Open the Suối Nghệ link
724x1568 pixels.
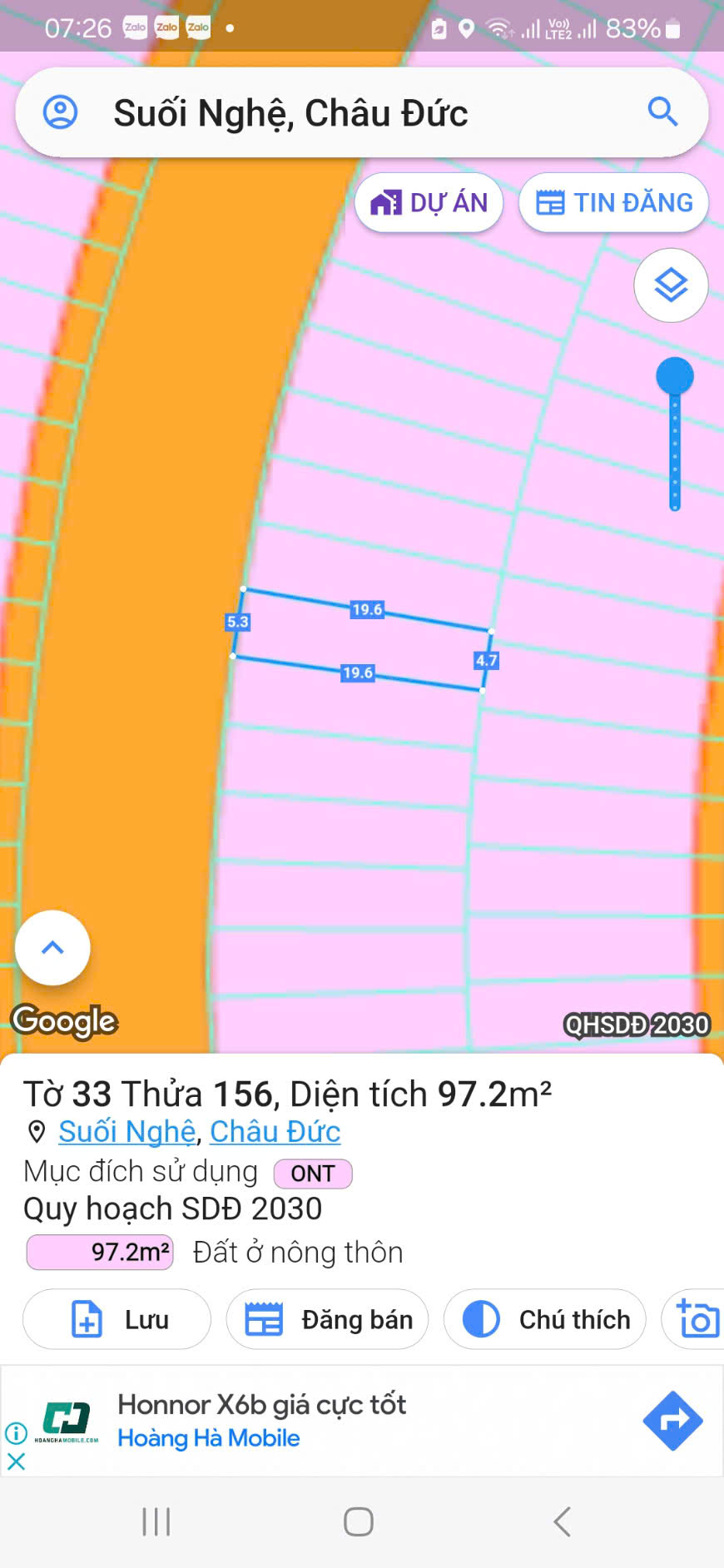point(126,1131)
